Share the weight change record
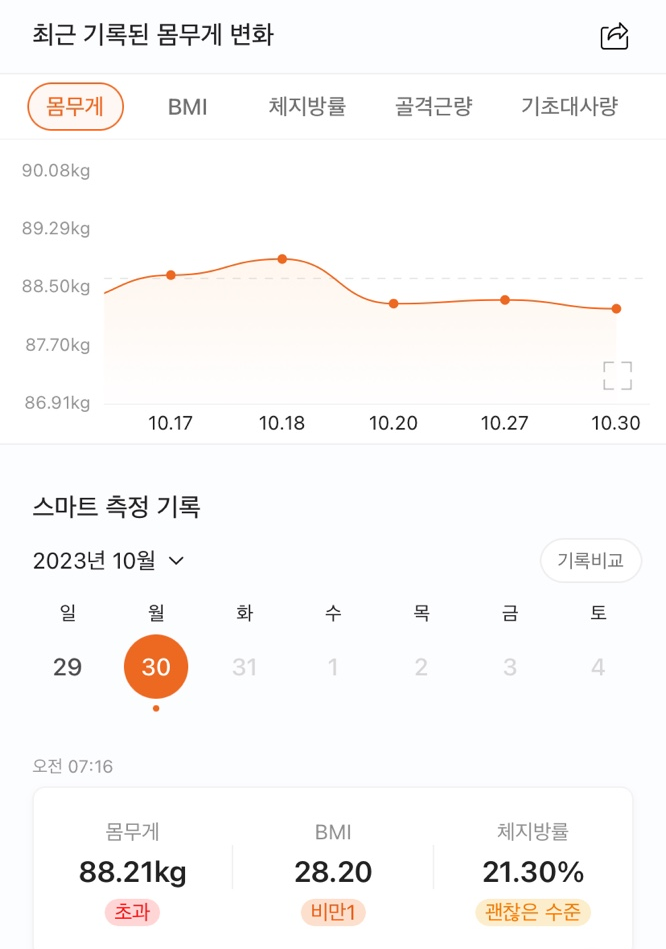This screenshot has width=666, height=949. [614, 36]
